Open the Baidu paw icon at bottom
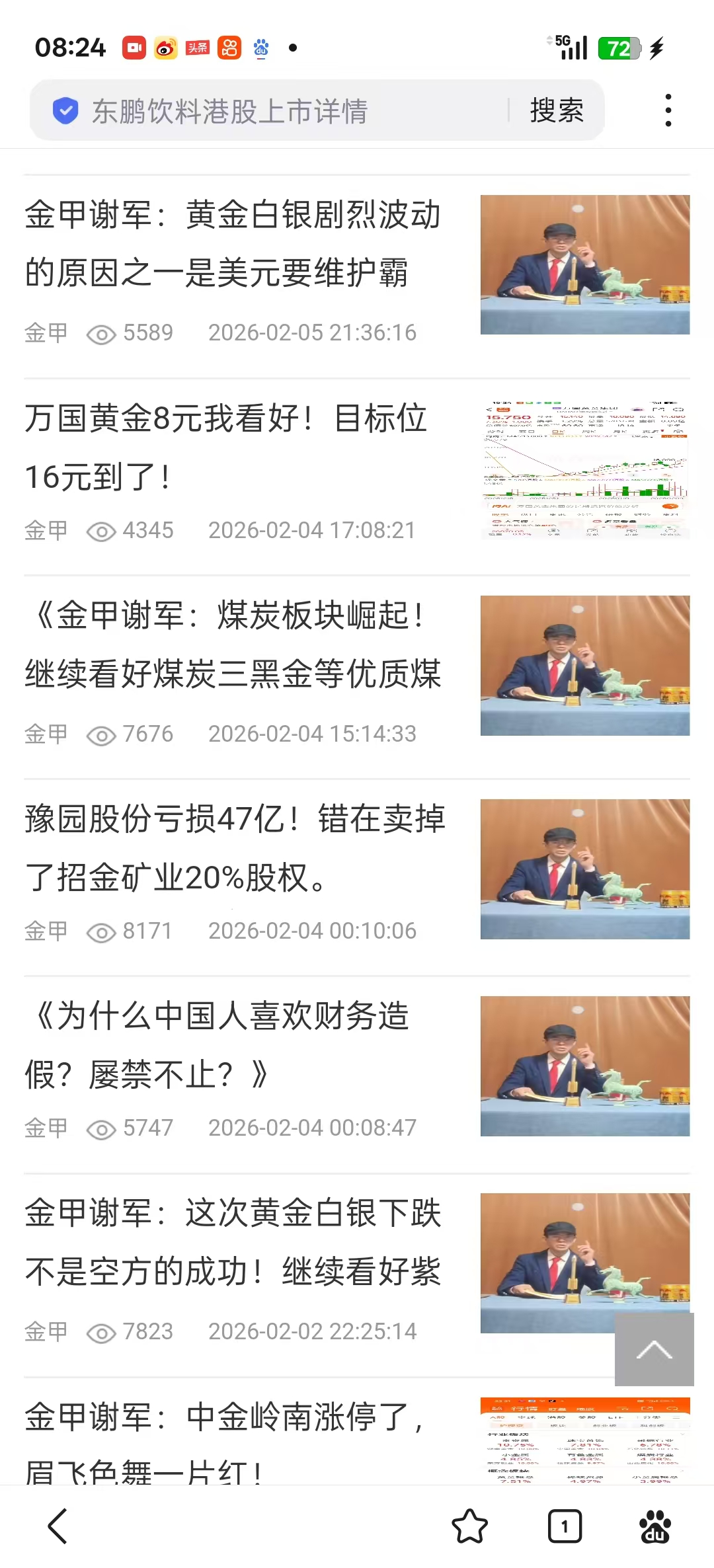This screenshot has height=1568, width=714. pos(654,1527)
